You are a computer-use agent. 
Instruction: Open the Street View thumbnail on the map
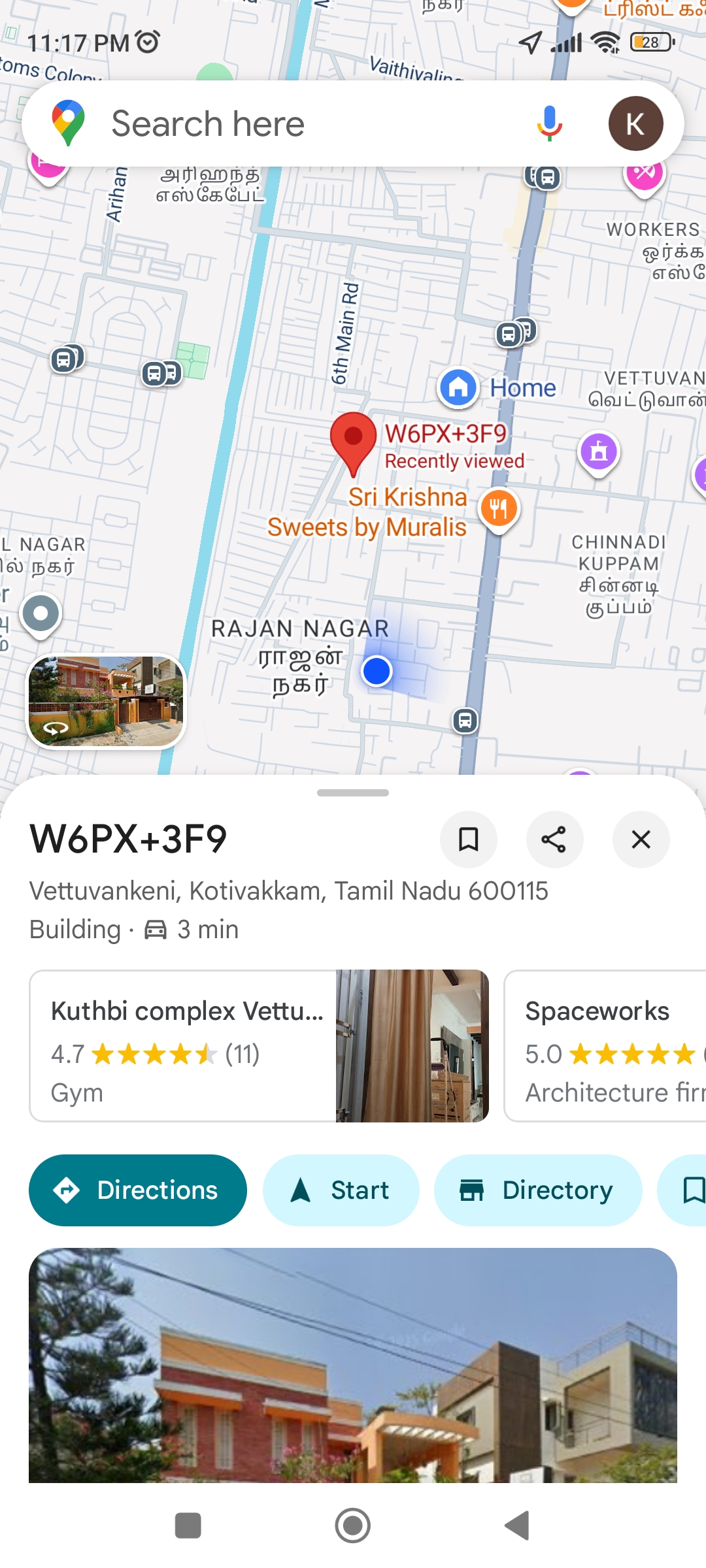(106, 701)
